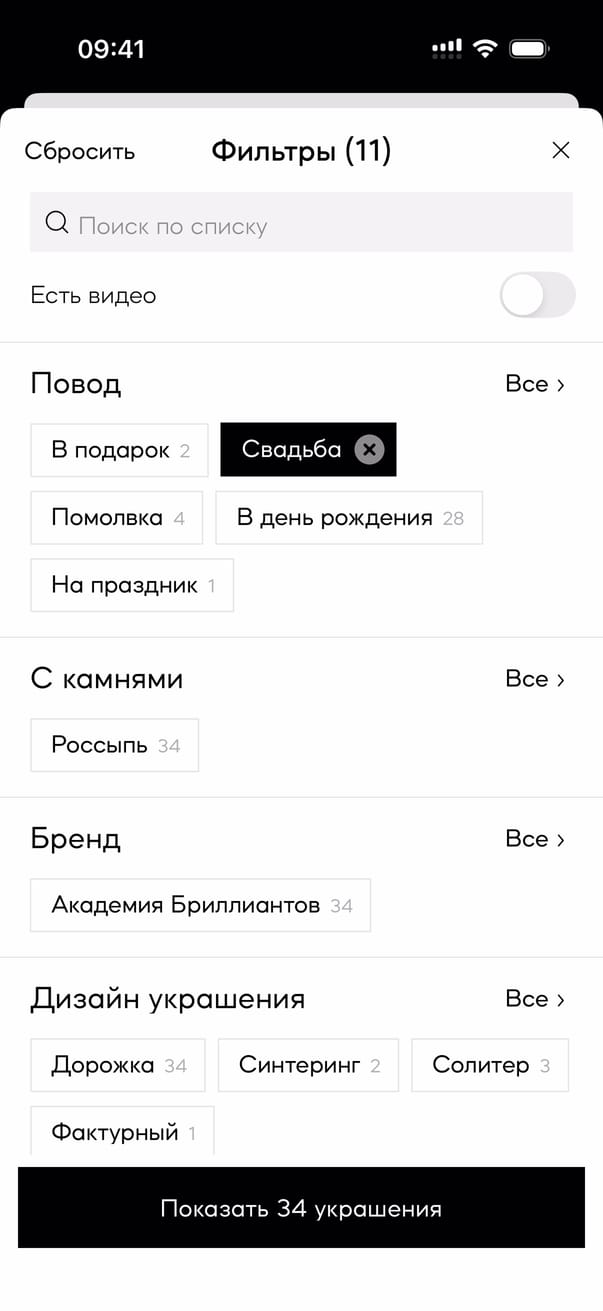Pick the Синтеринг design chip

click(308, 1065)
